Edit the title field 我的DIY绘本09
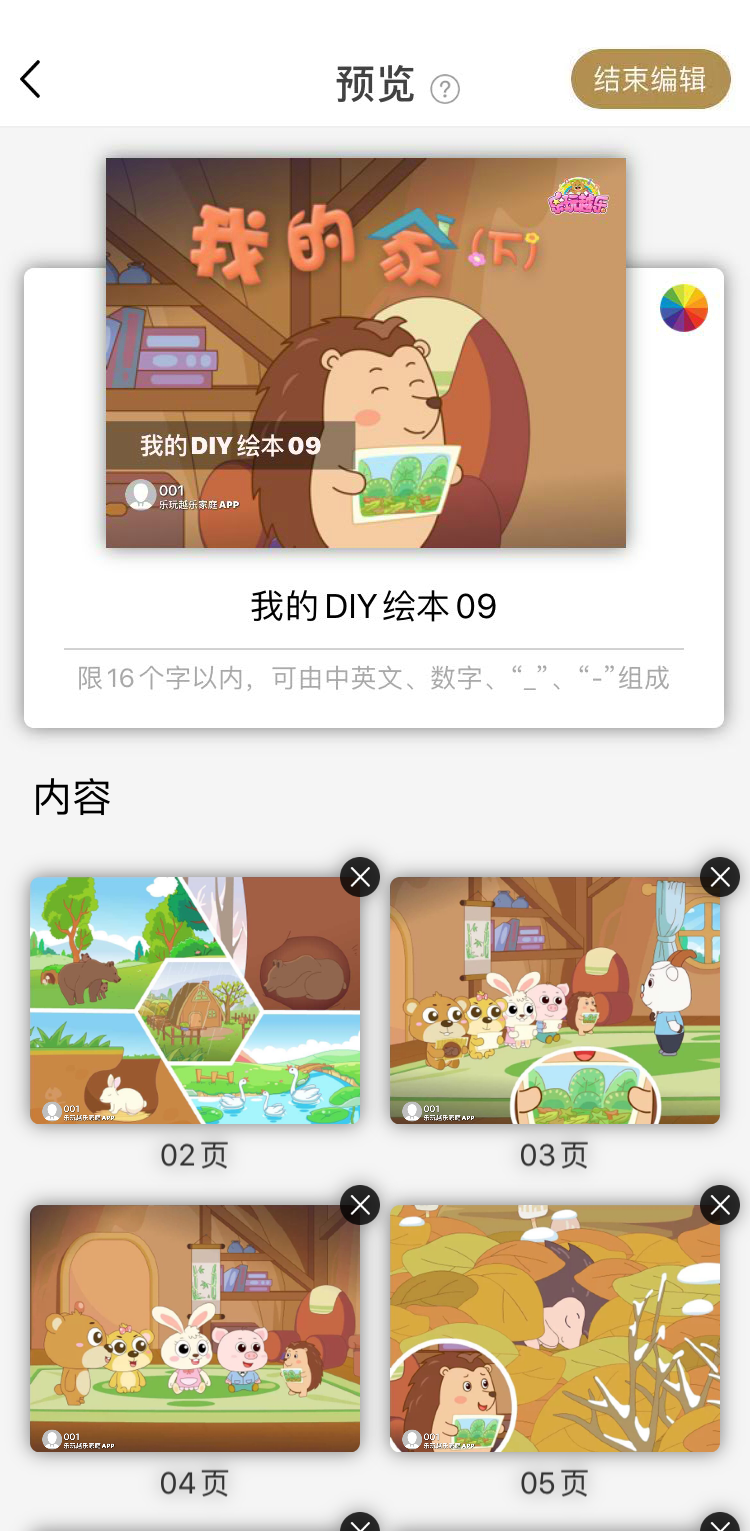750x1531 pixels. tap(374, 606)
